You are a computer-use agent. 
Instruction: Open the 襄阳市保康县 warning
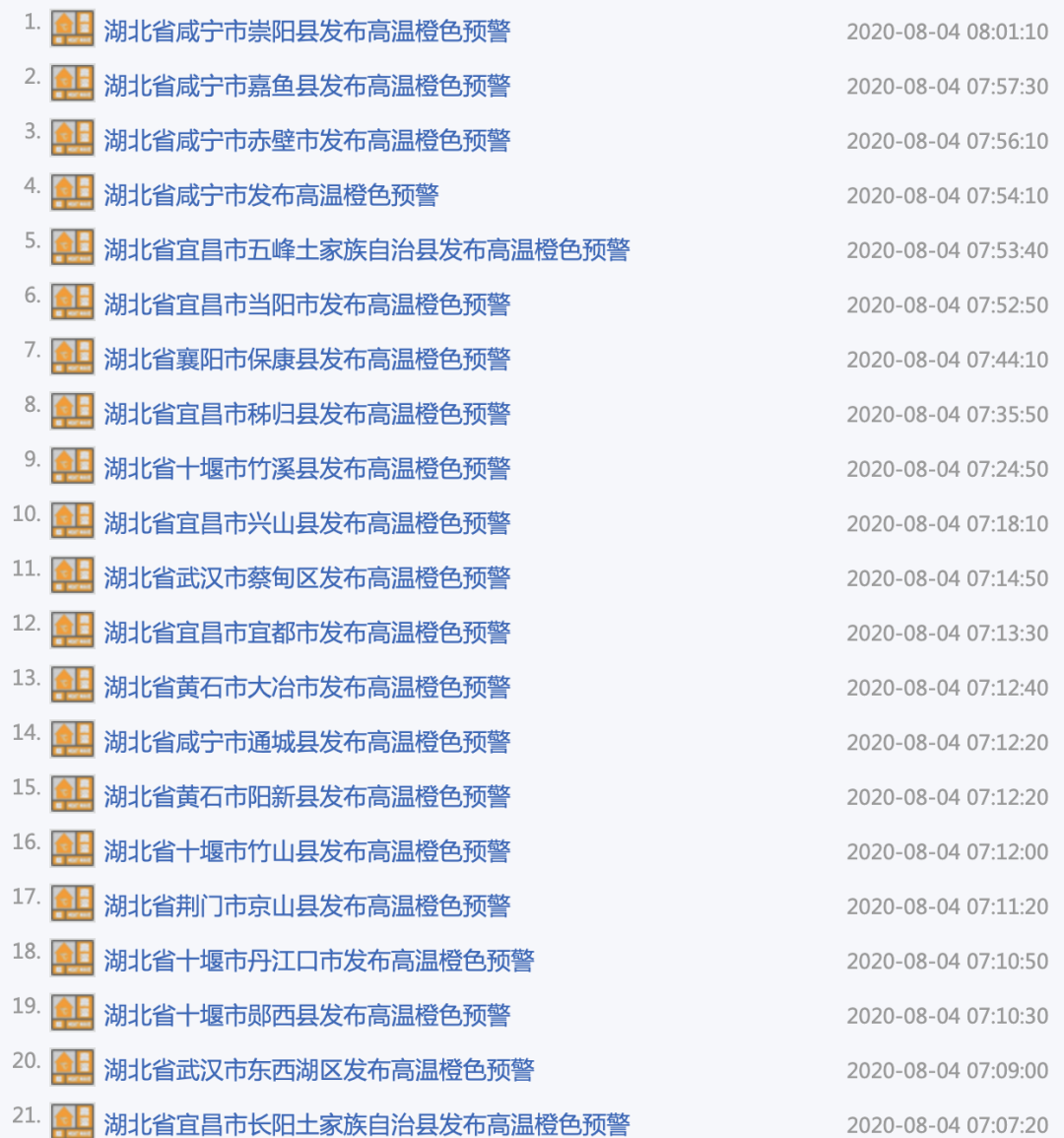[306, 360]
